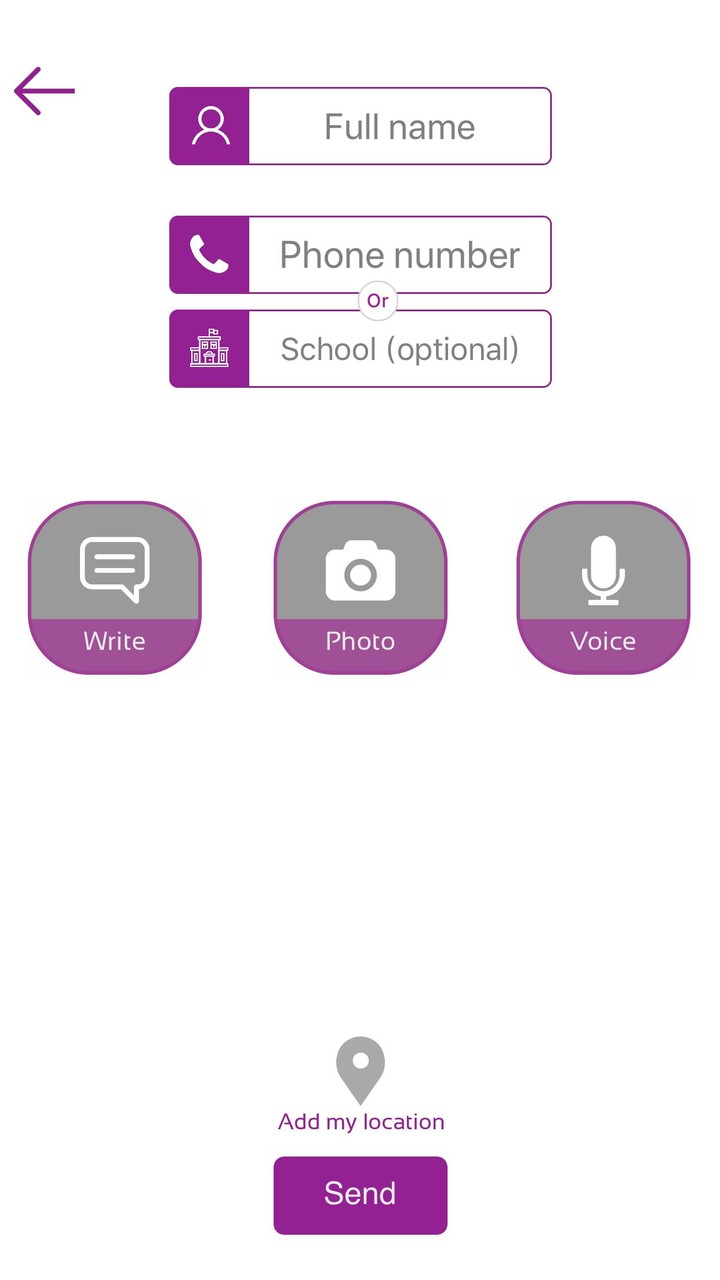Select the Voice microphone icon

coord(602,570)
